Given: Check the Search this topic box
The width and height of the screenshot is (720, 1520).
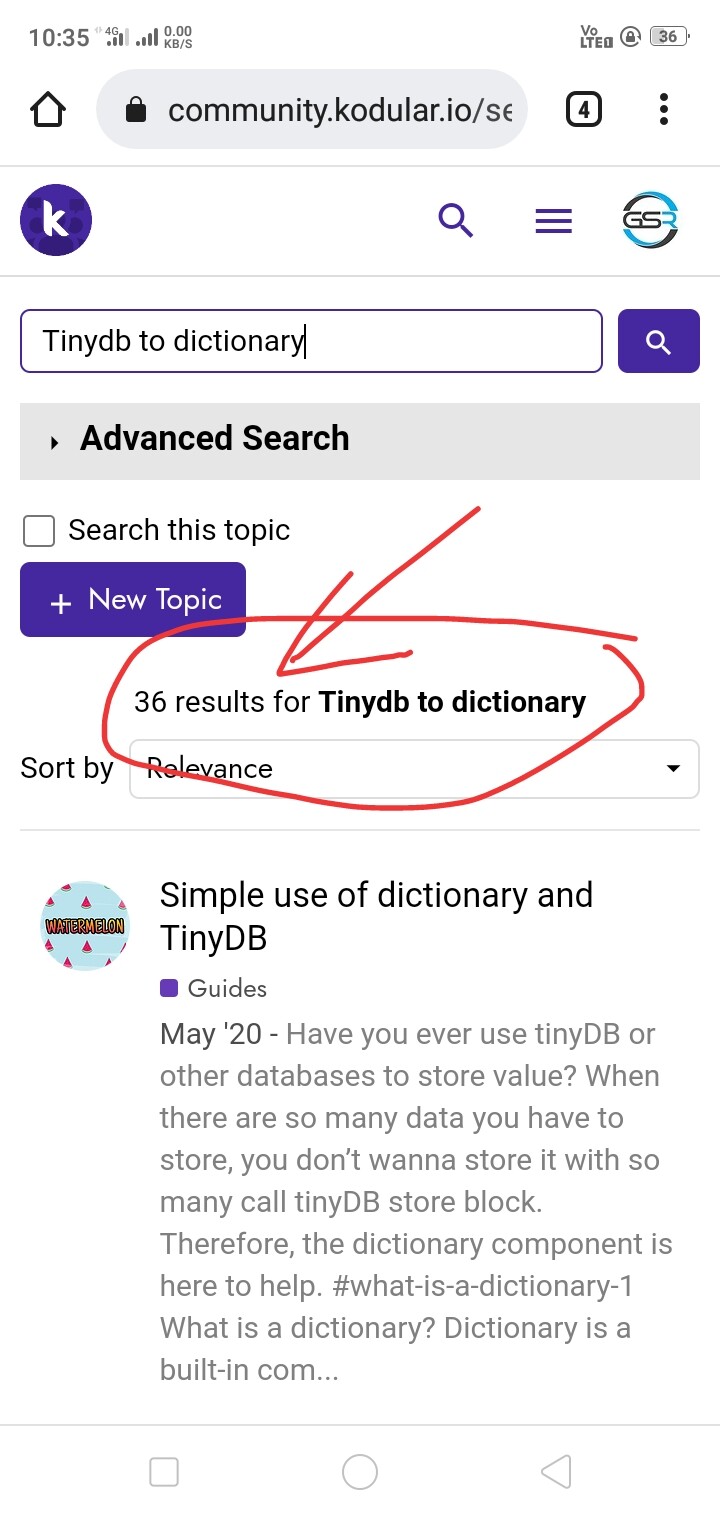Looking at the screenshot, I should (x=39, y=531).
